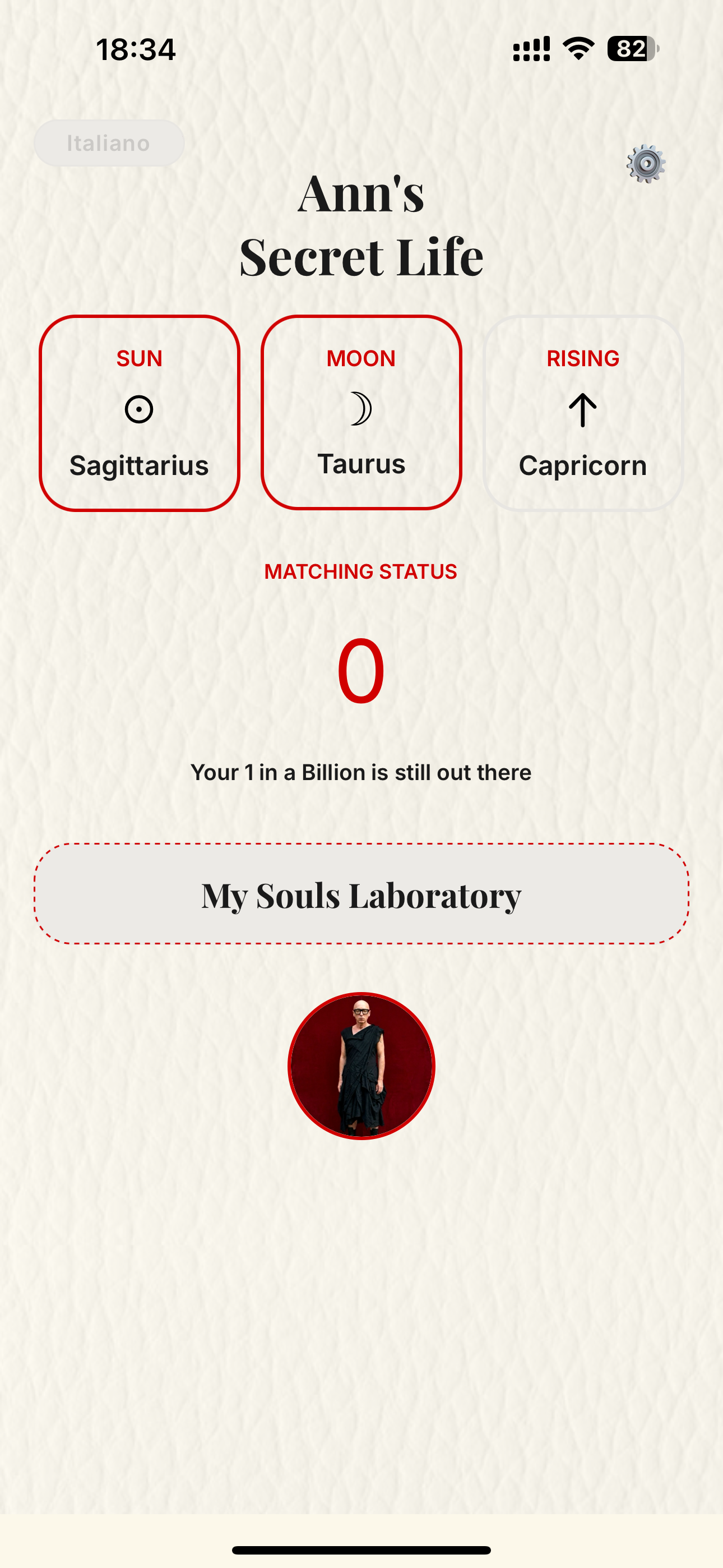Toggle the Sagittarius Sun card selection
Image resolution: width=723 pixels, height=1568 pixels.
pos(140,411)
